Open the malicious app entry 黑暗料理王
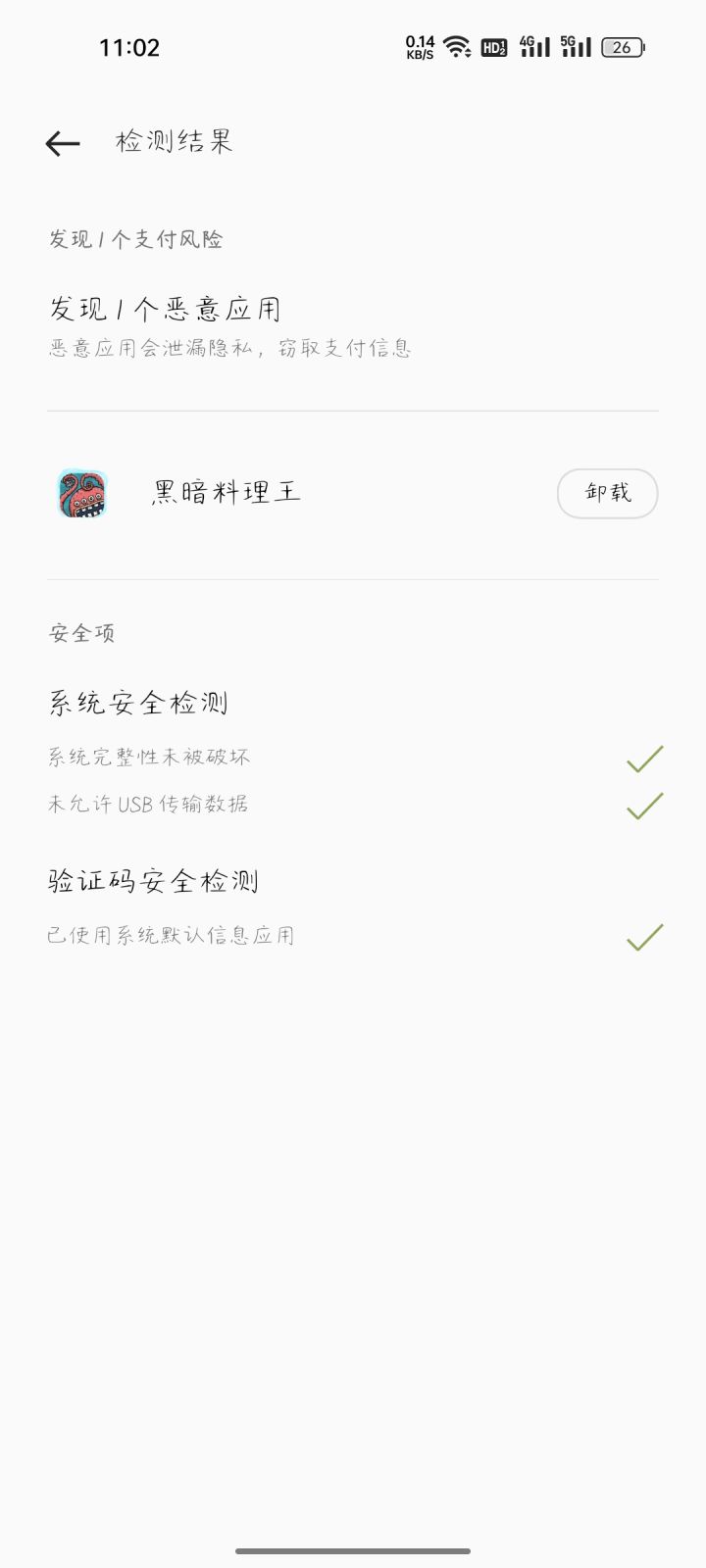This screenshot has height=1568, width=706. pyautogui.click(x=225, y=493)
